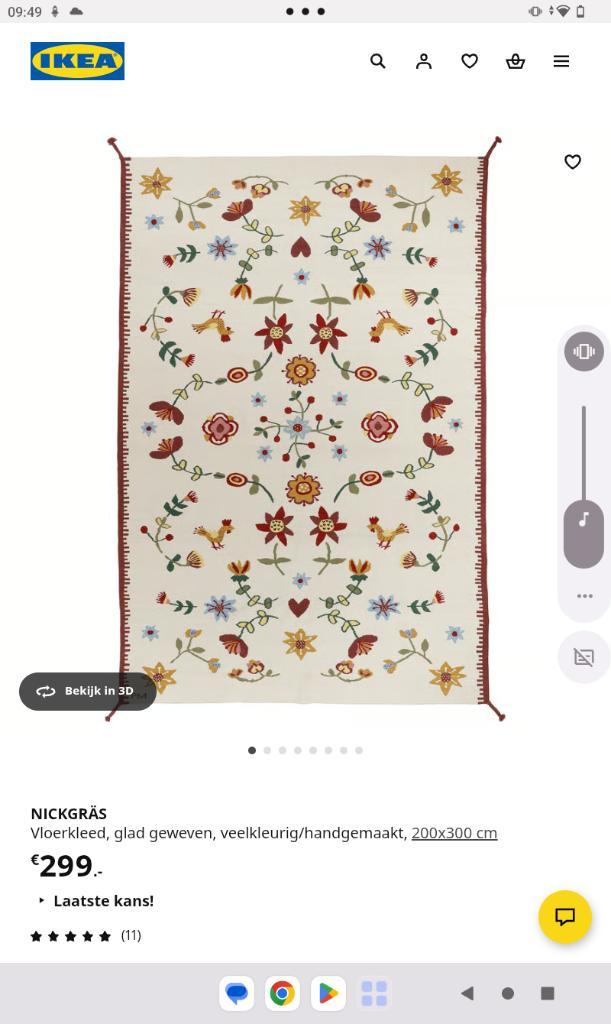
Task: Open the NICKGRÄS rug image
Action: click(305, 430)
